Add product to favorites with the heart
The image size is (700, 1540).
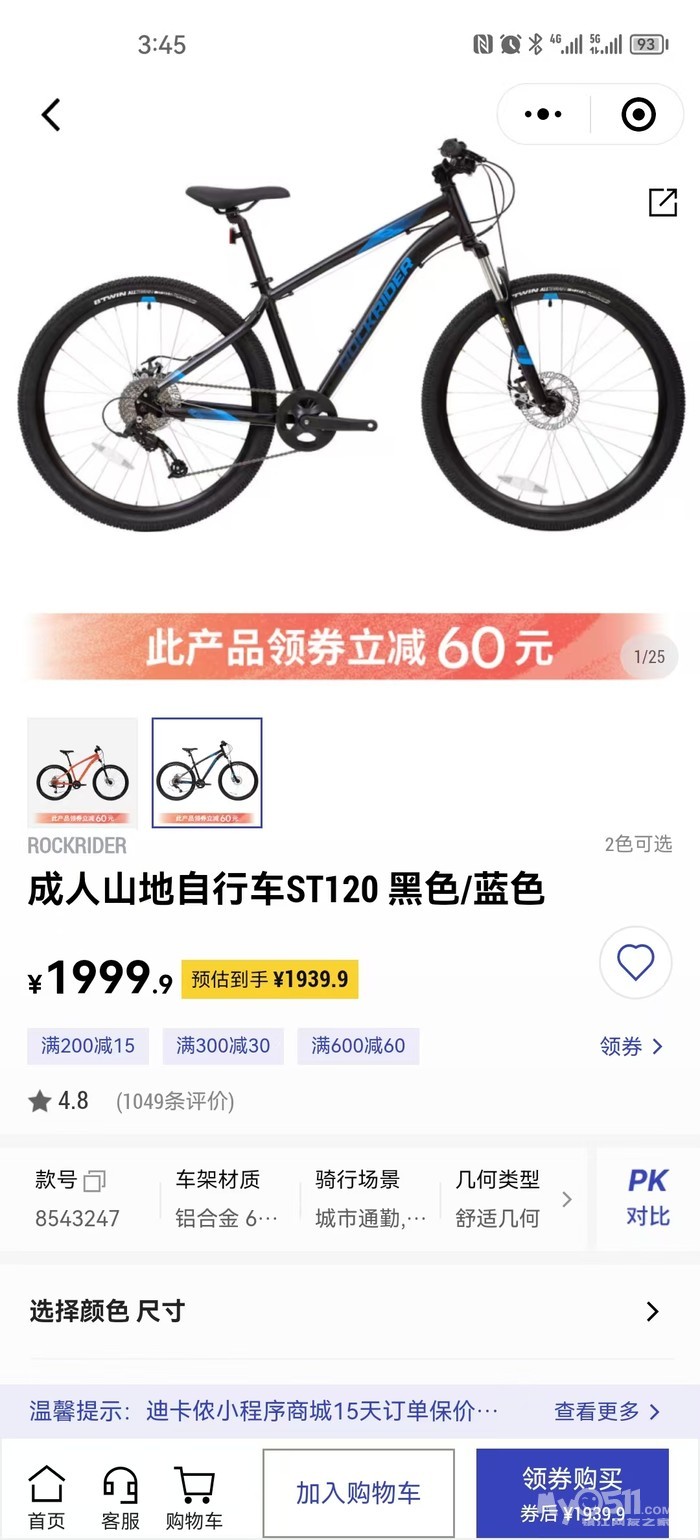click(635, 963)
